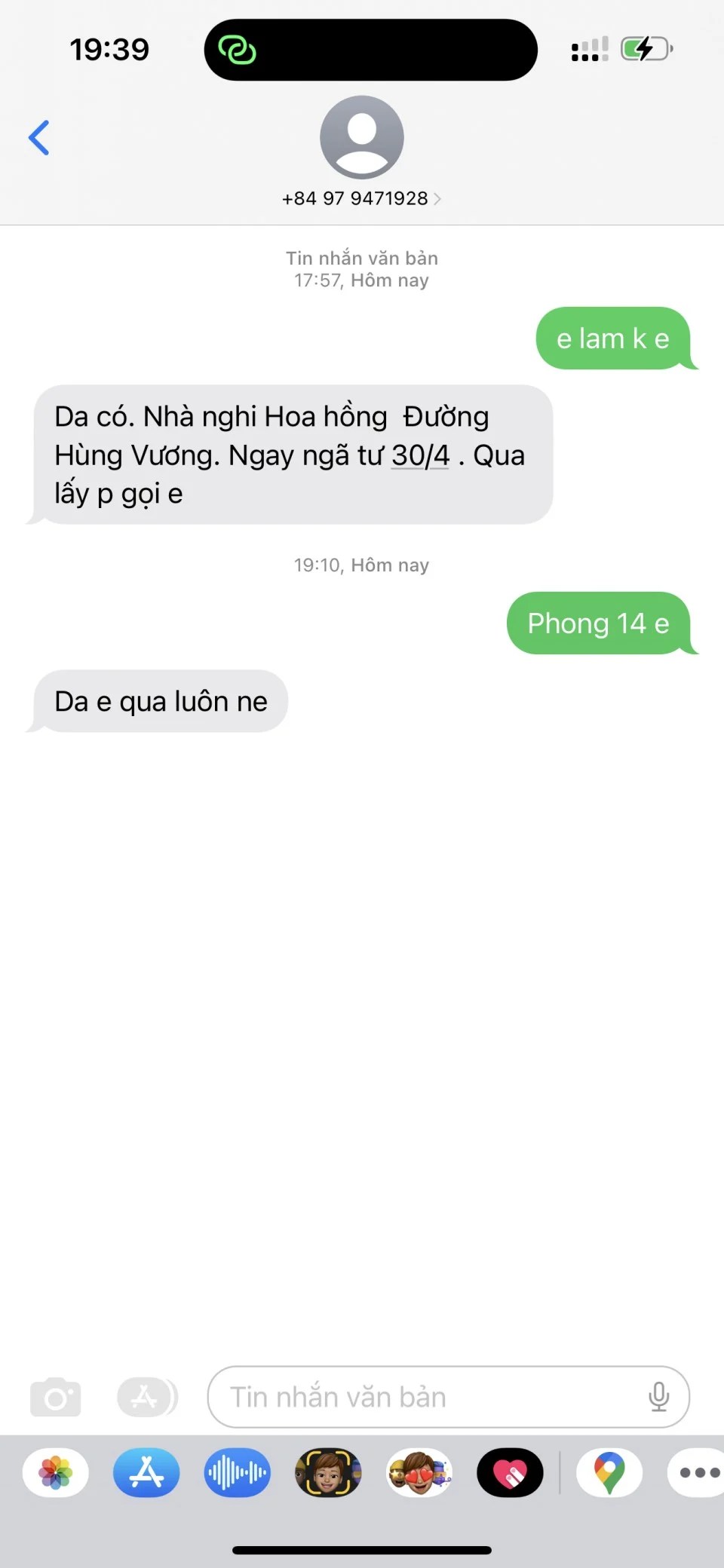The image size is (724, 1568).
Task: Go back to the messages list
Action: (39, 138)
